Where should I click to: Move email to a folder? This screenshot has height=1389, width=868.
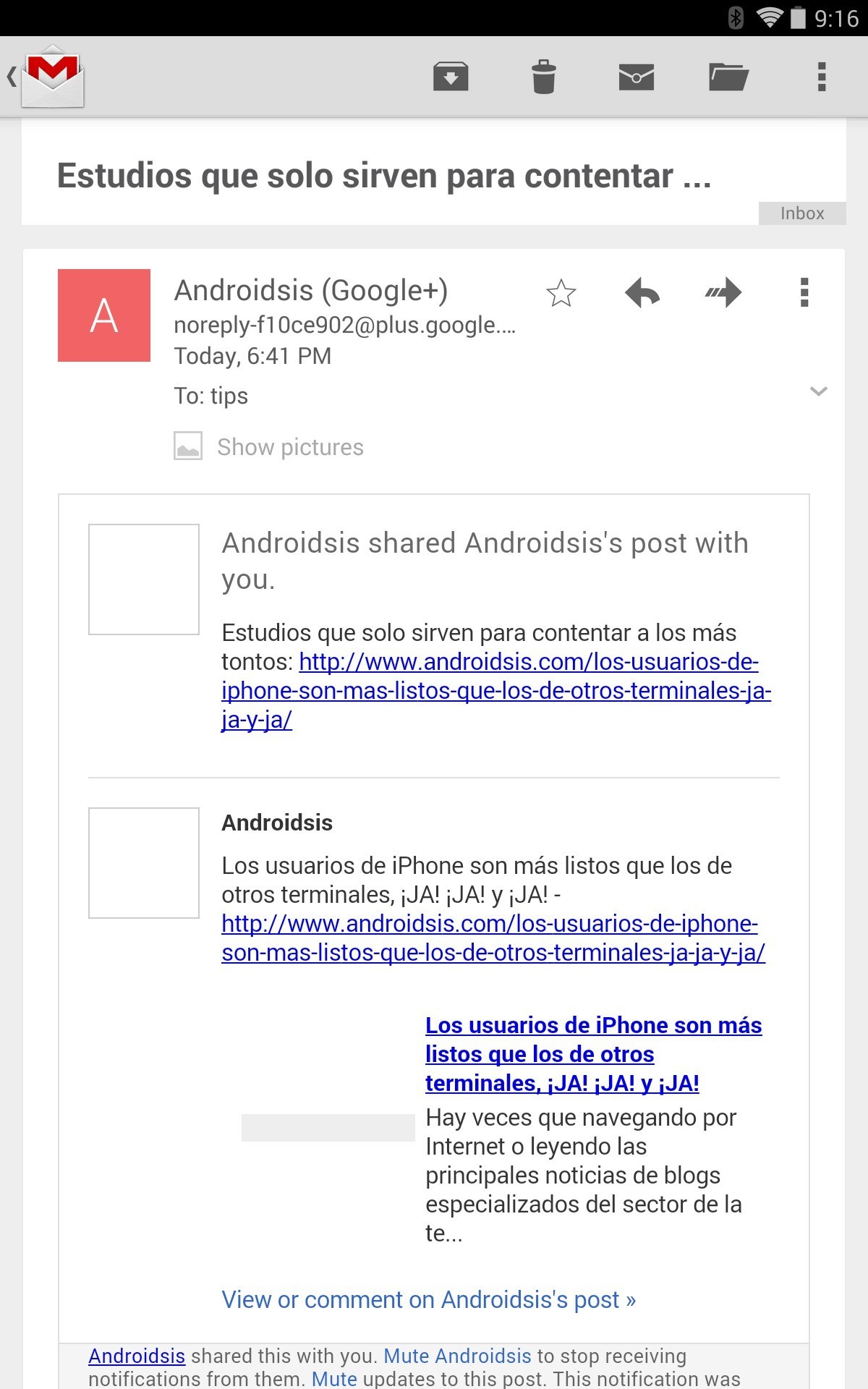point(728,77)
